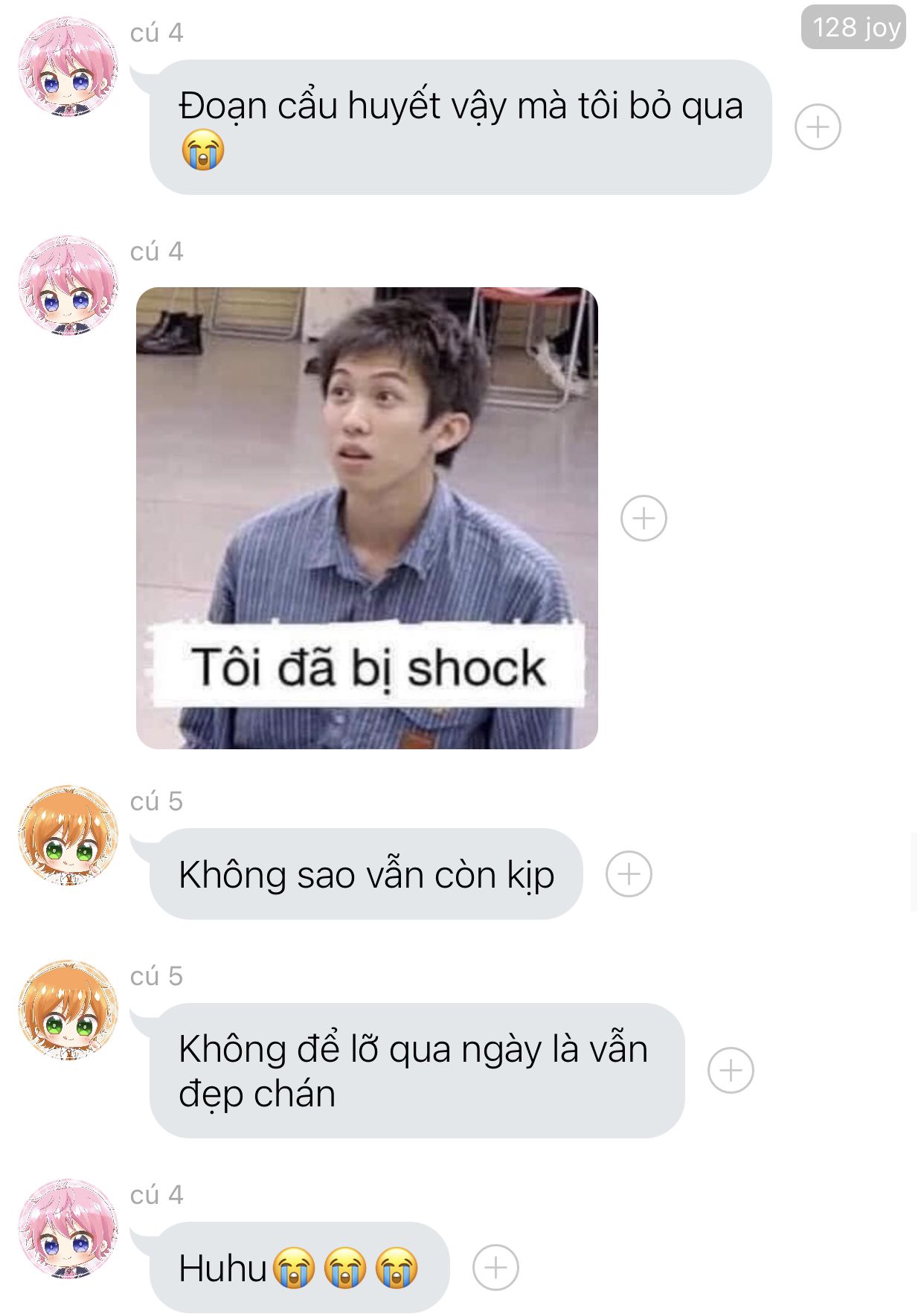Open the "Tôi đã bị shock" meme image
This screenshot has width=924, height=1314.
pyautogui.click(x=367, y=518)
